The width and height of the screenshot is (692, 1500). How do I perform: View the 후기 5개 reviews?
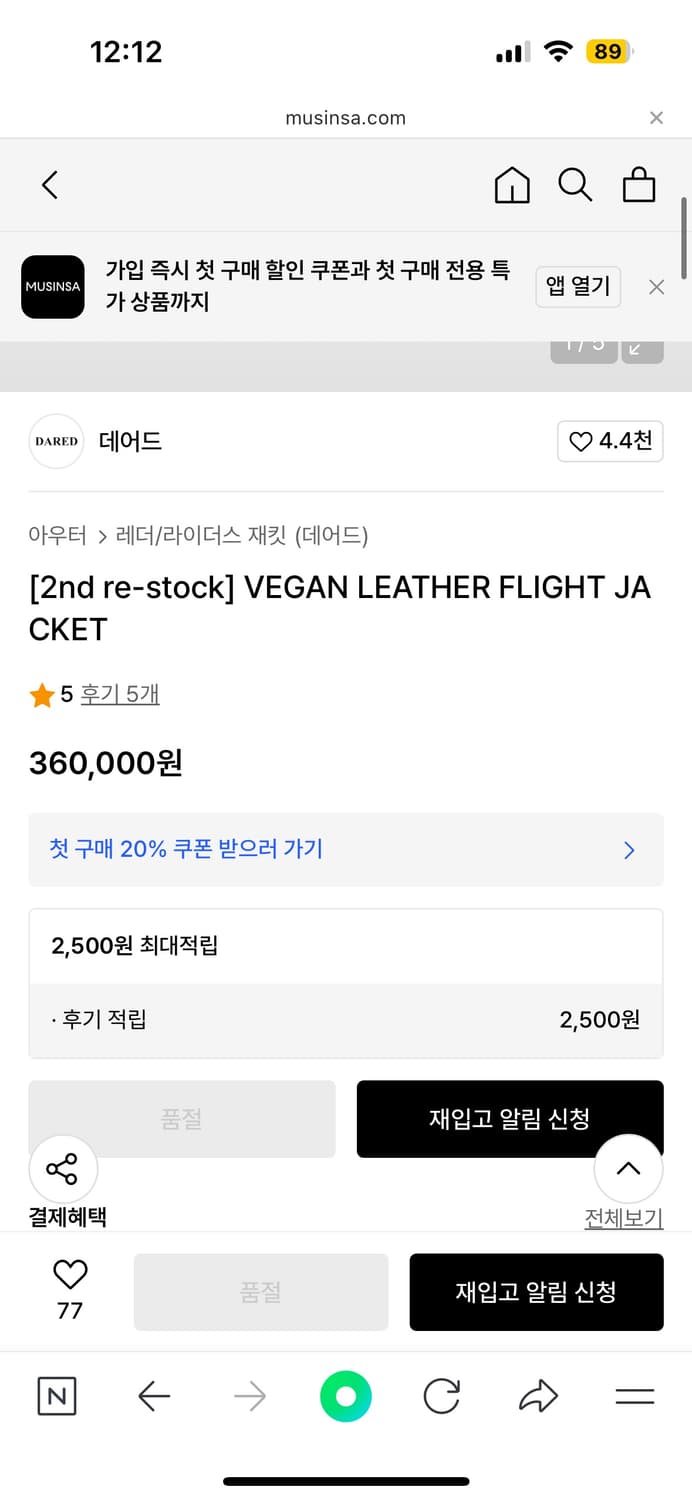pyautogui.click(x=120, y=694)
